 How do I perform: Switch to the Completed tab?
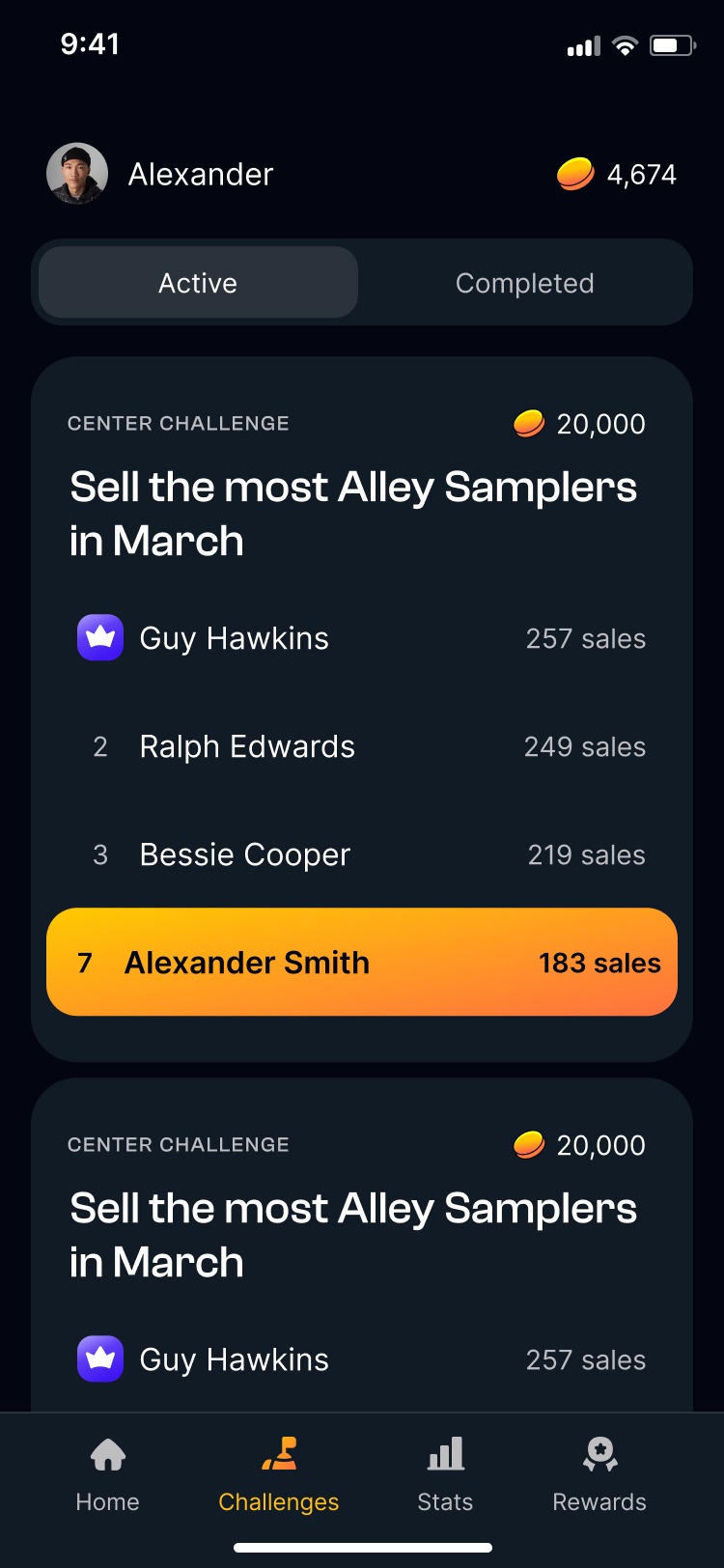[x=524, y=283]
